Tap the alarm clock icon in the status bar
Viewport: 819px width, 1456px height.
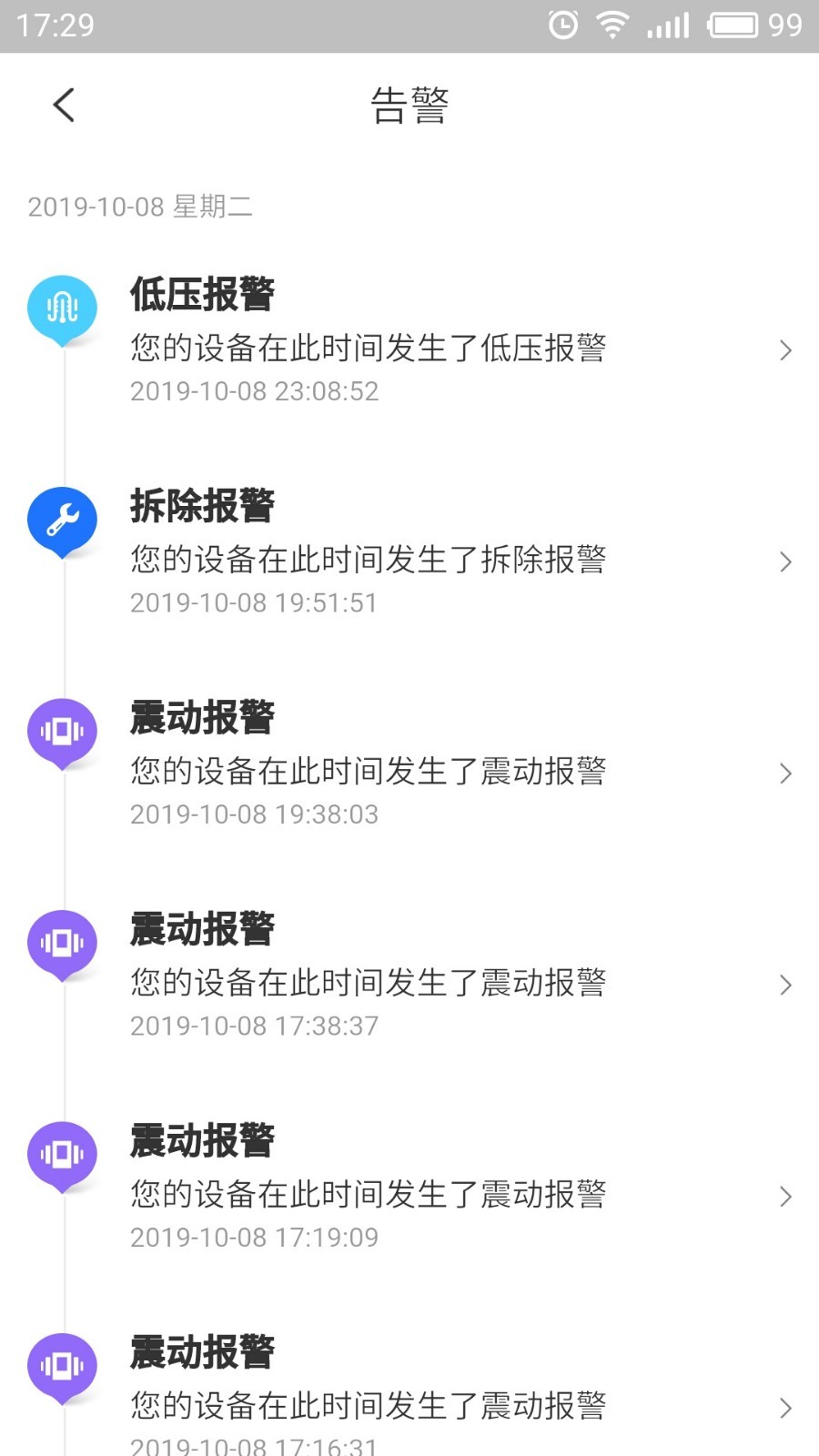click(562, 25)
